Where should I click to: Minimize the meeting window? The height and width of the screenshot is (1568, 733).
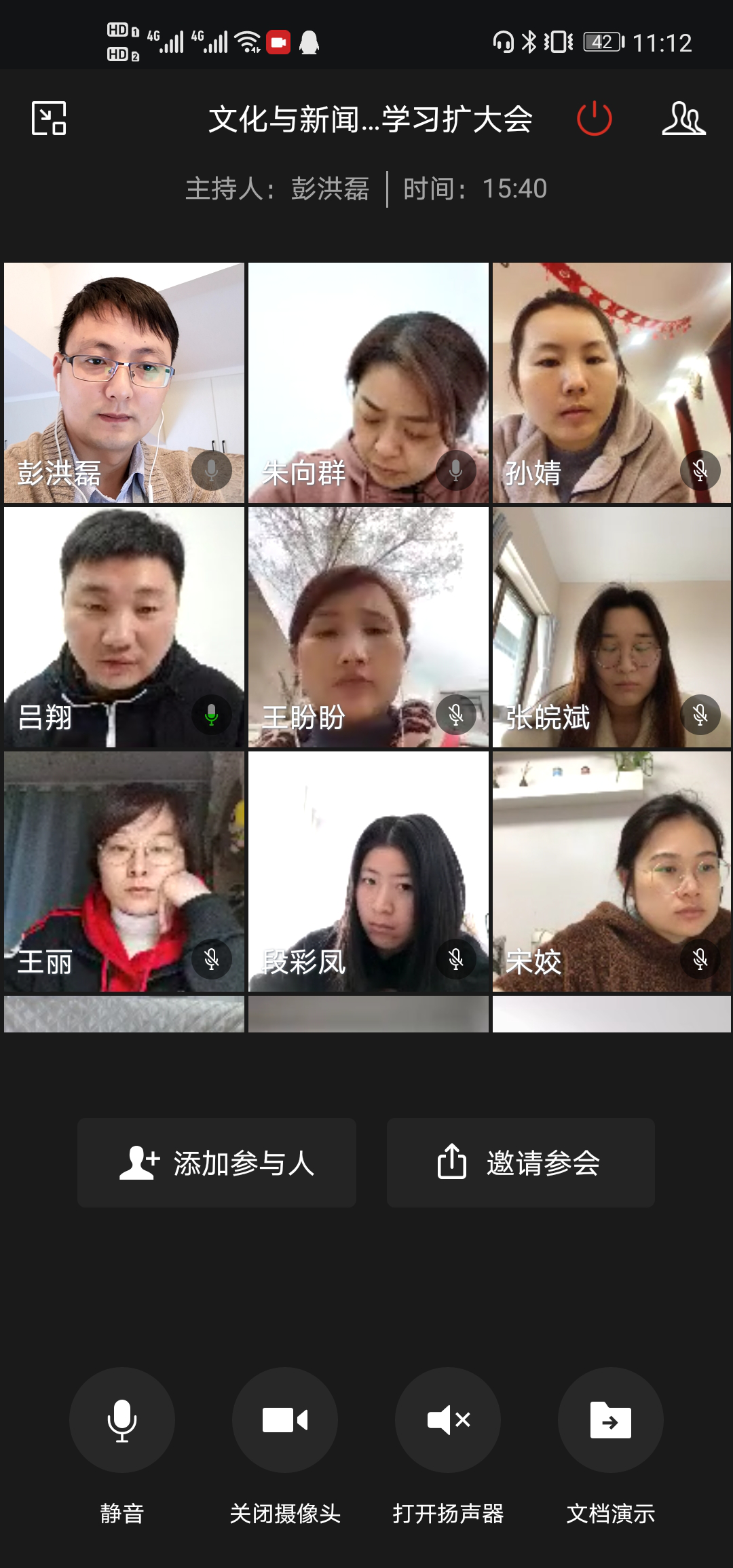49,118
